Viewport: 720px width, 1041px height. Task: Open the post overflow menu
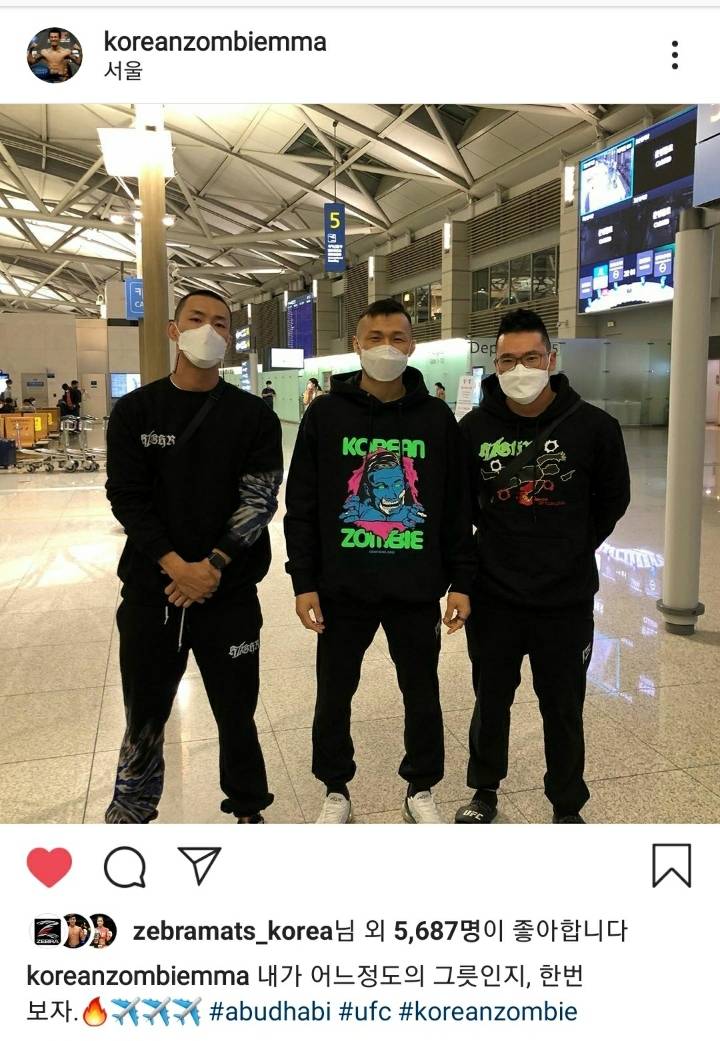tap(675, 55)
